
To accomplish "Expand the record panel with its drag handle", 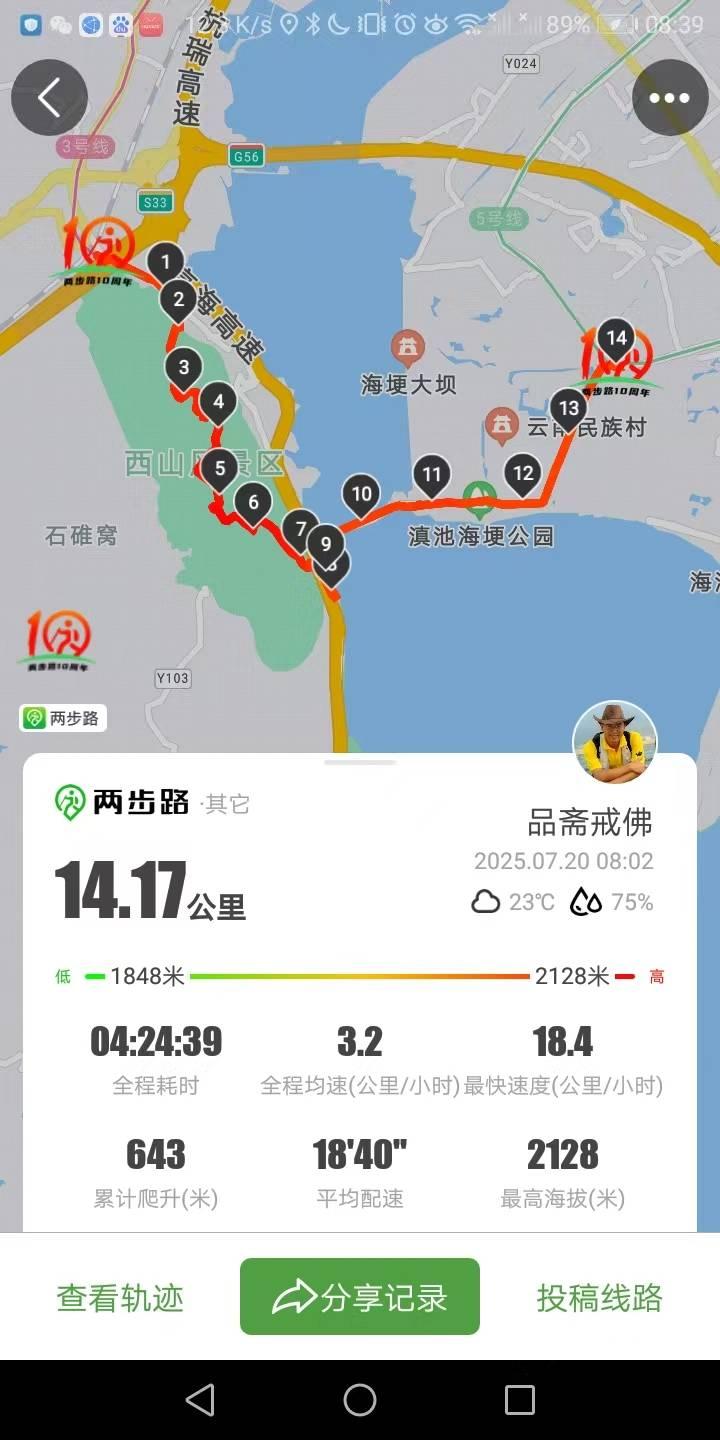I will click(360, 763).
